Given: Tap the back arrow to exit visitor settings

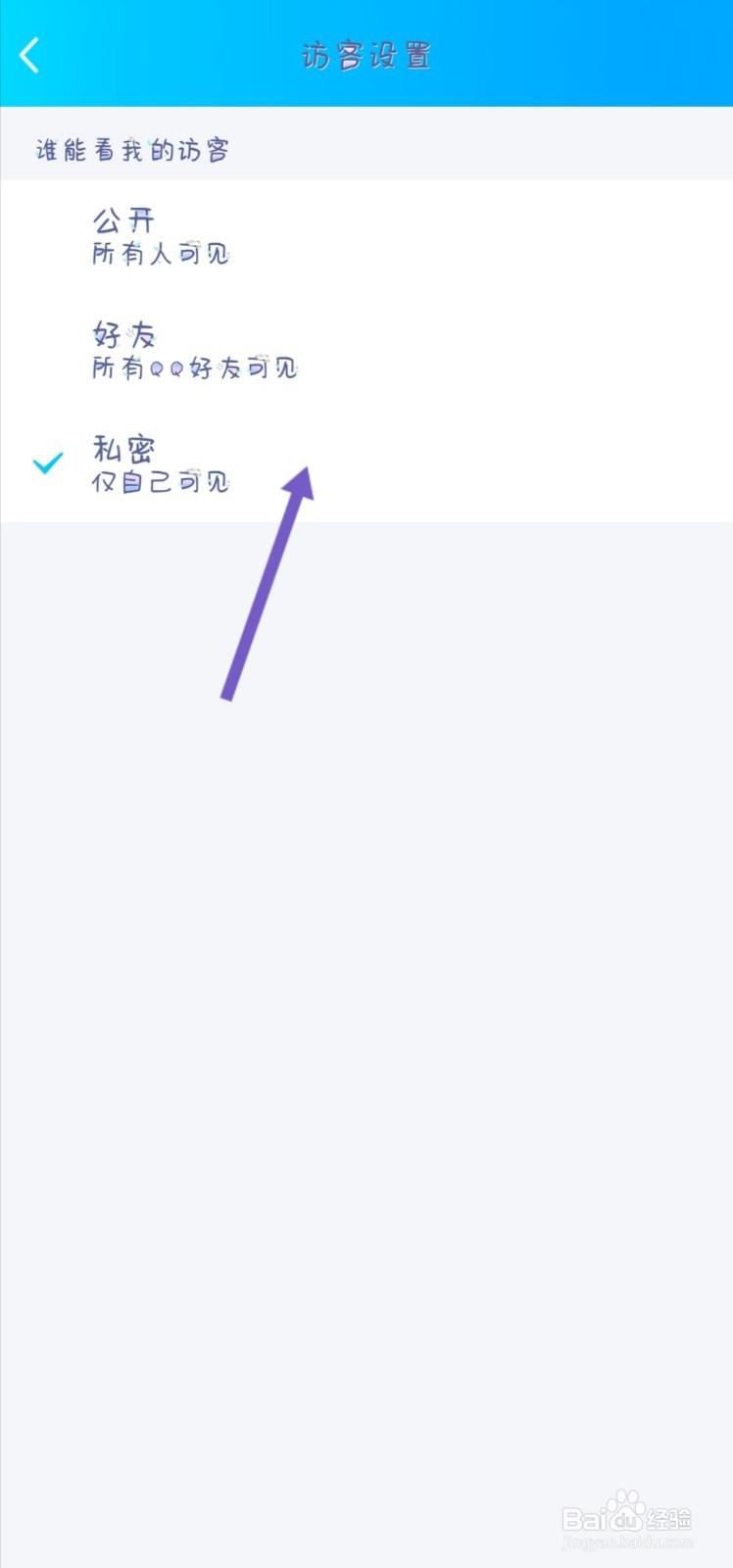Looking at the screenshot, I should coord(29,56).
